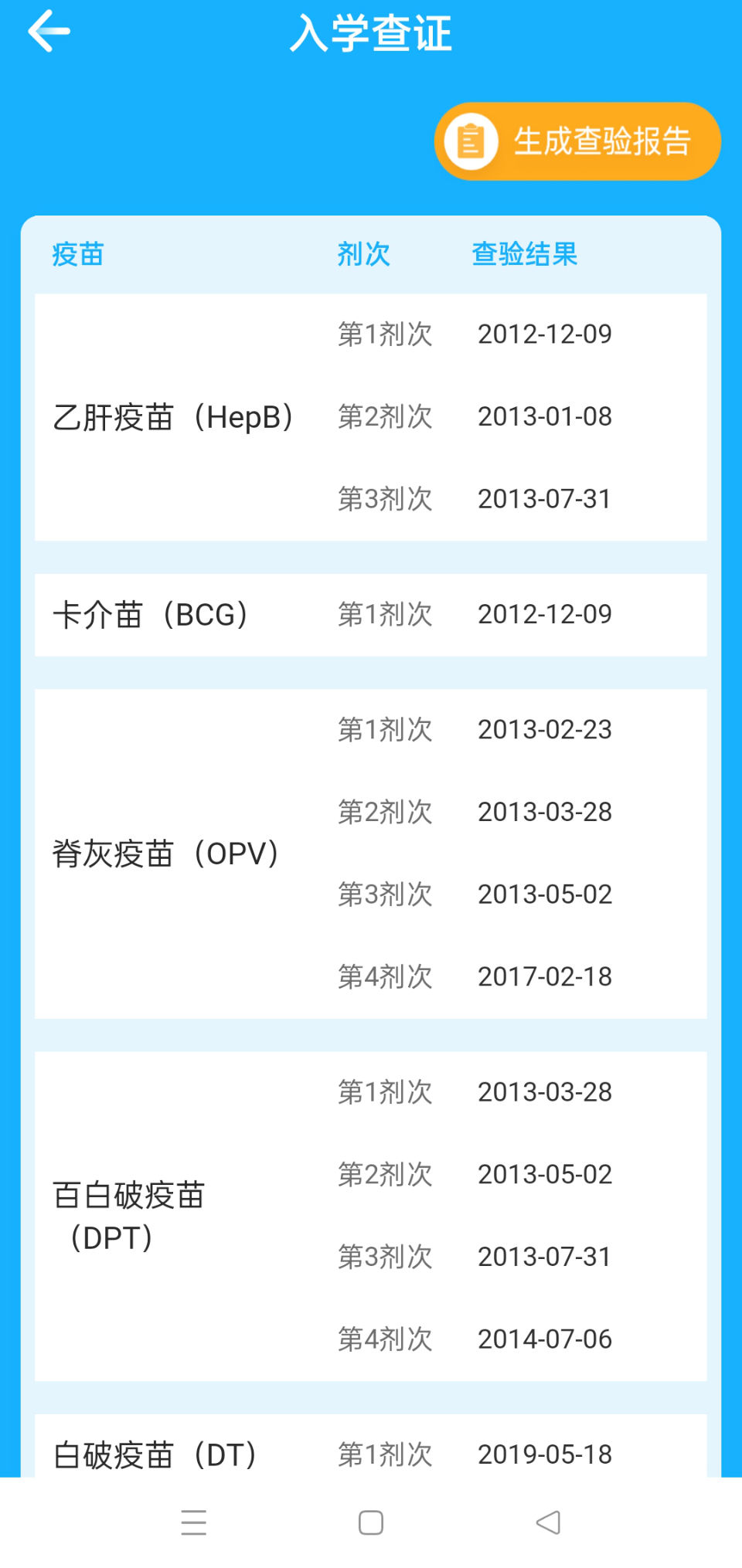
Task: Select DT 第1剂次 date 2019-05-18
Action: click(545, 1454)
